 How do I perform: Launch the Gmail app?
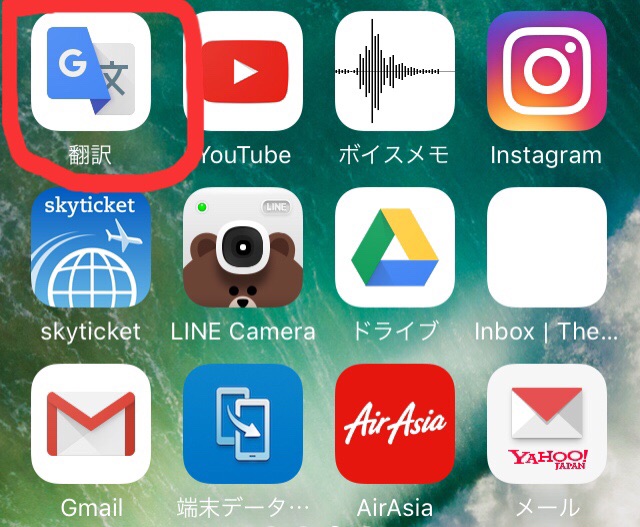click(91, 424)
